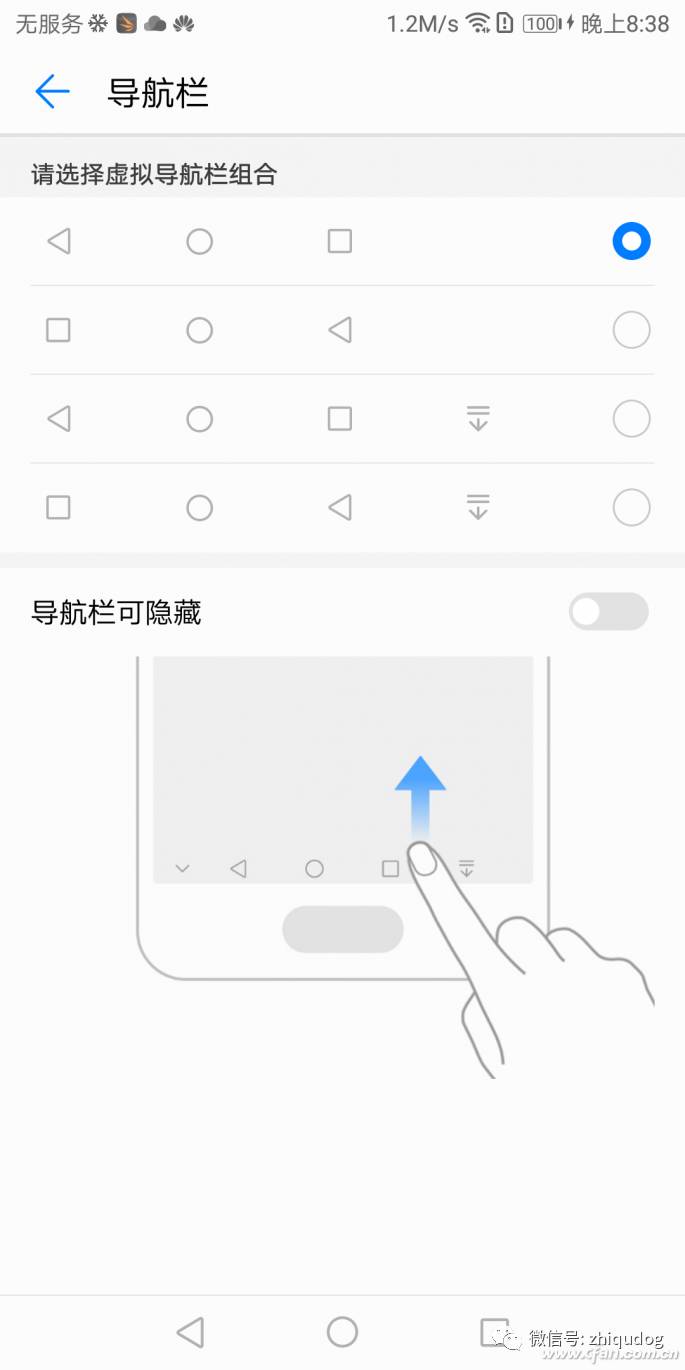Enable the 导航栏可隐藏 switch
Image resolution: width=685 pixels, height=1370 pixels.
(609, 612)
